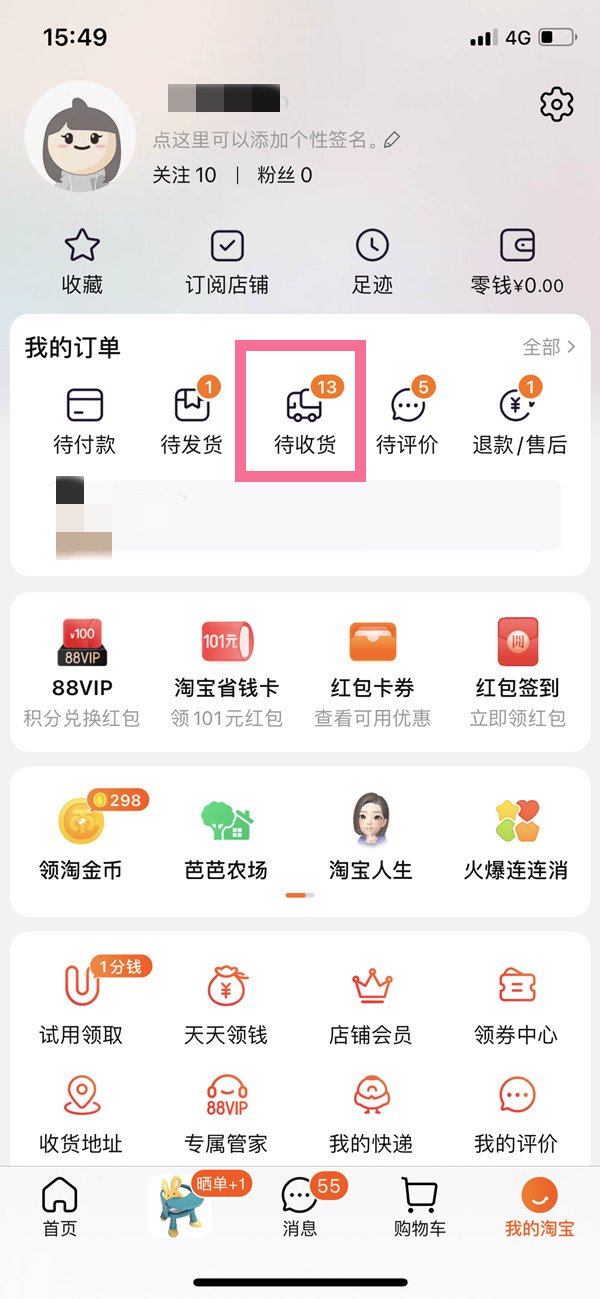The image size is (600, 1299).
Task: Open 订阅店铺 subscribed shops
Action: pos(227,261)
